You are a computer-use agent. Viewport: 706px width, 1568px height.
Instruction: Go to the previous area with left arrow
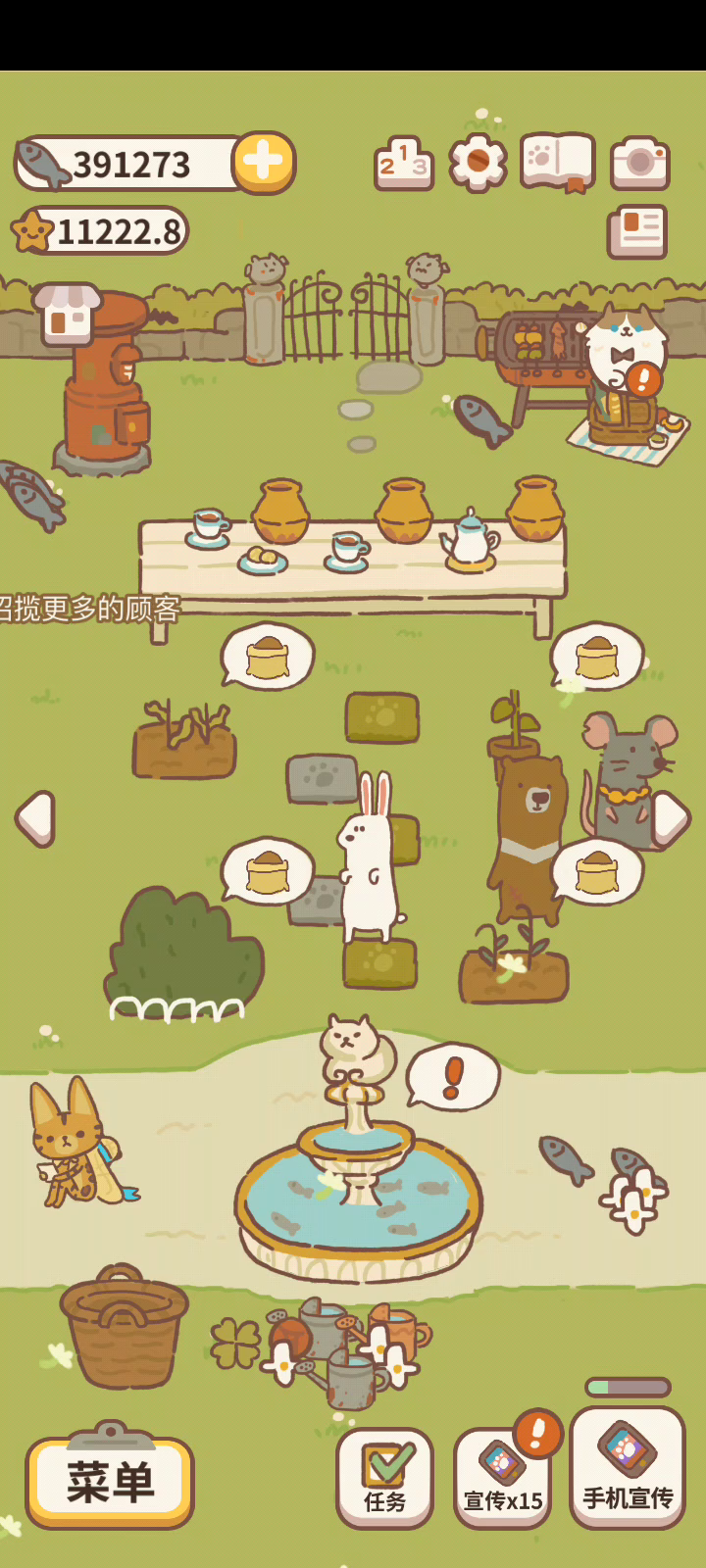[35, 818]
